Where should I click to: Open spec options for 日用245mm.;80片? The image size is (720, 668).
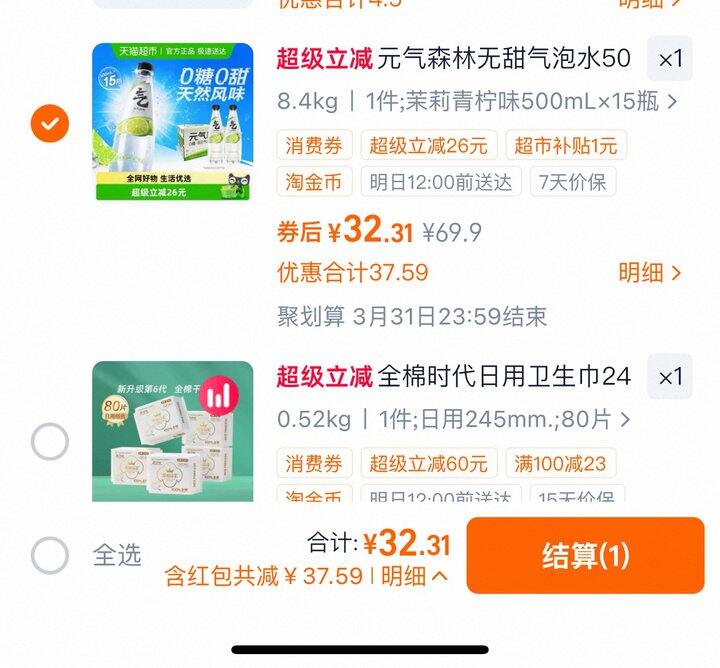coord(454,419)
